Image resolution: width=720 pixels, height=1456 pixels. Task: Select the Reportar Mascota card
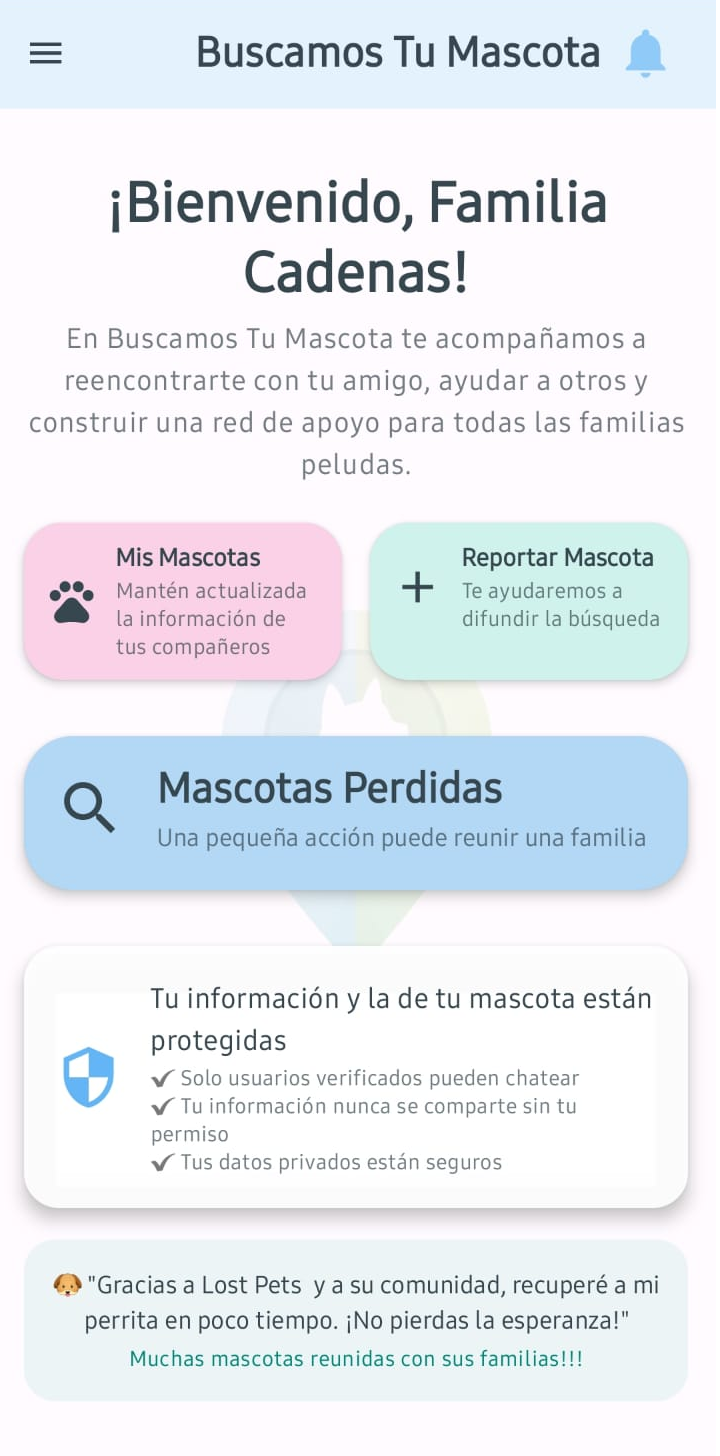point(529,601)
